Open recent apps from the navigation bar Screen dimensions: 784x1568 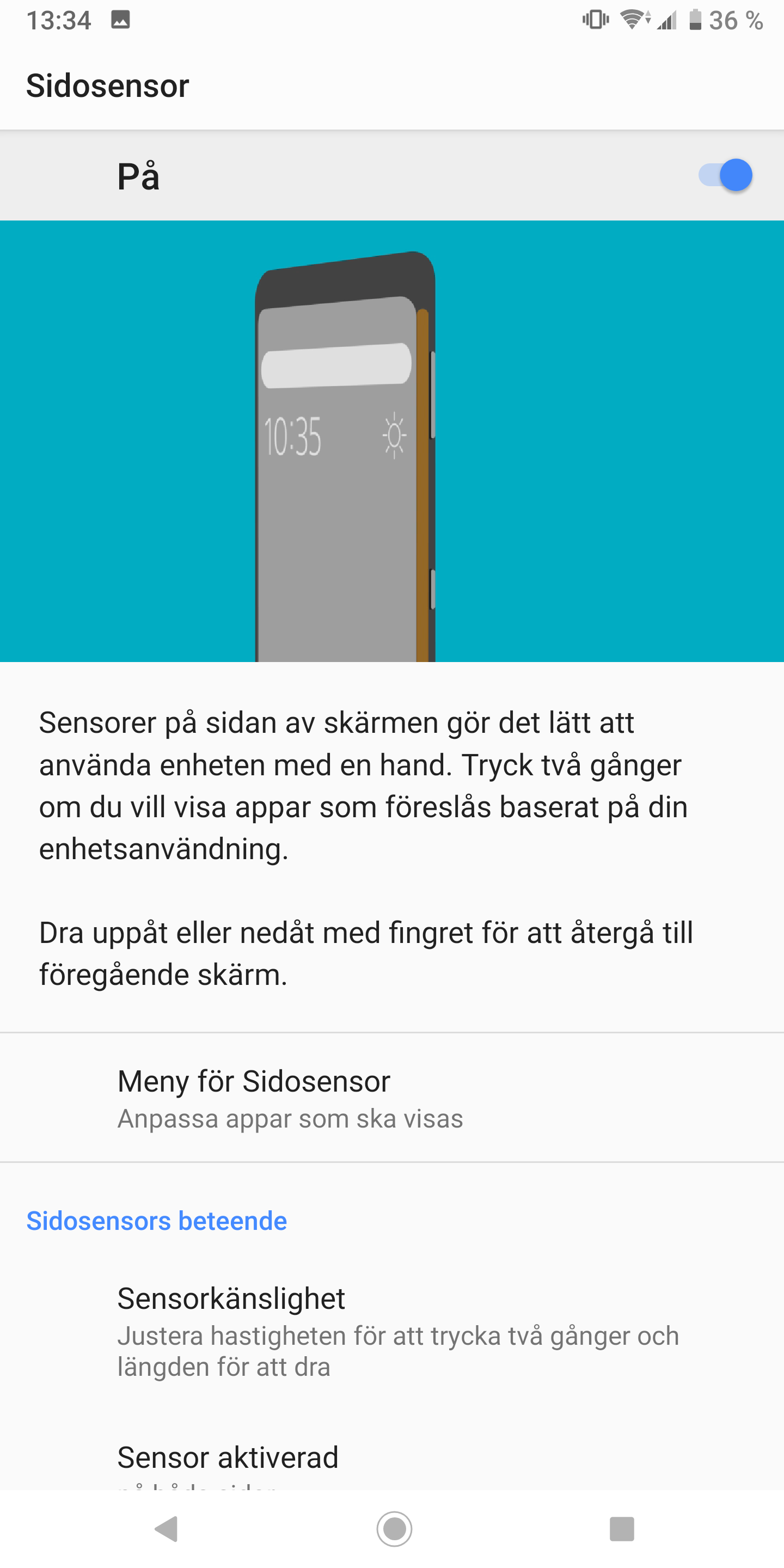click(621, 1528)
